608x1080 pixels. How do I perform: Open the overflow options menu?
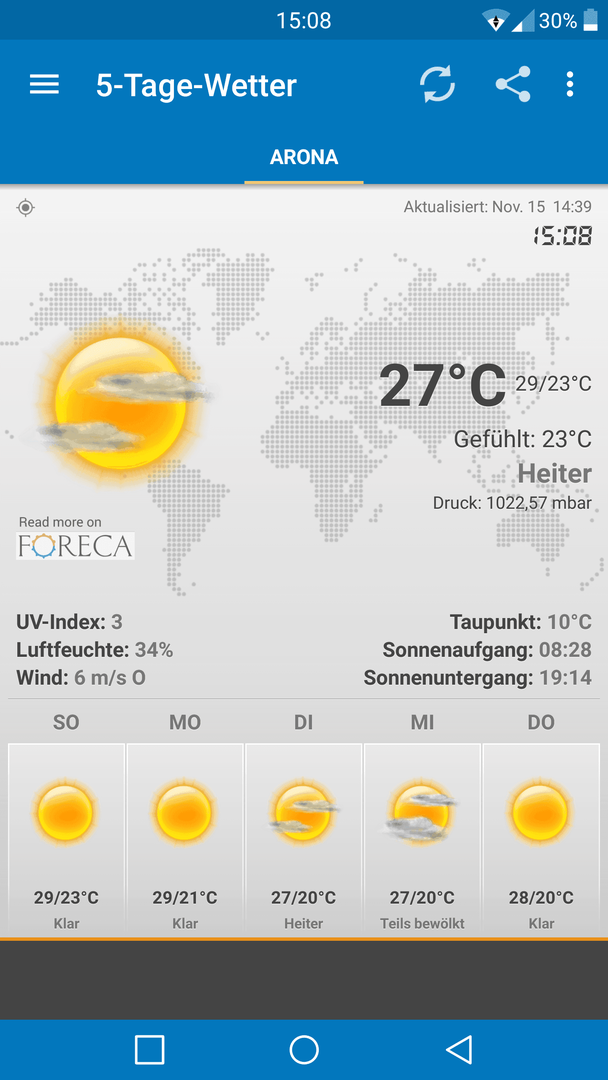pos(570,85)
